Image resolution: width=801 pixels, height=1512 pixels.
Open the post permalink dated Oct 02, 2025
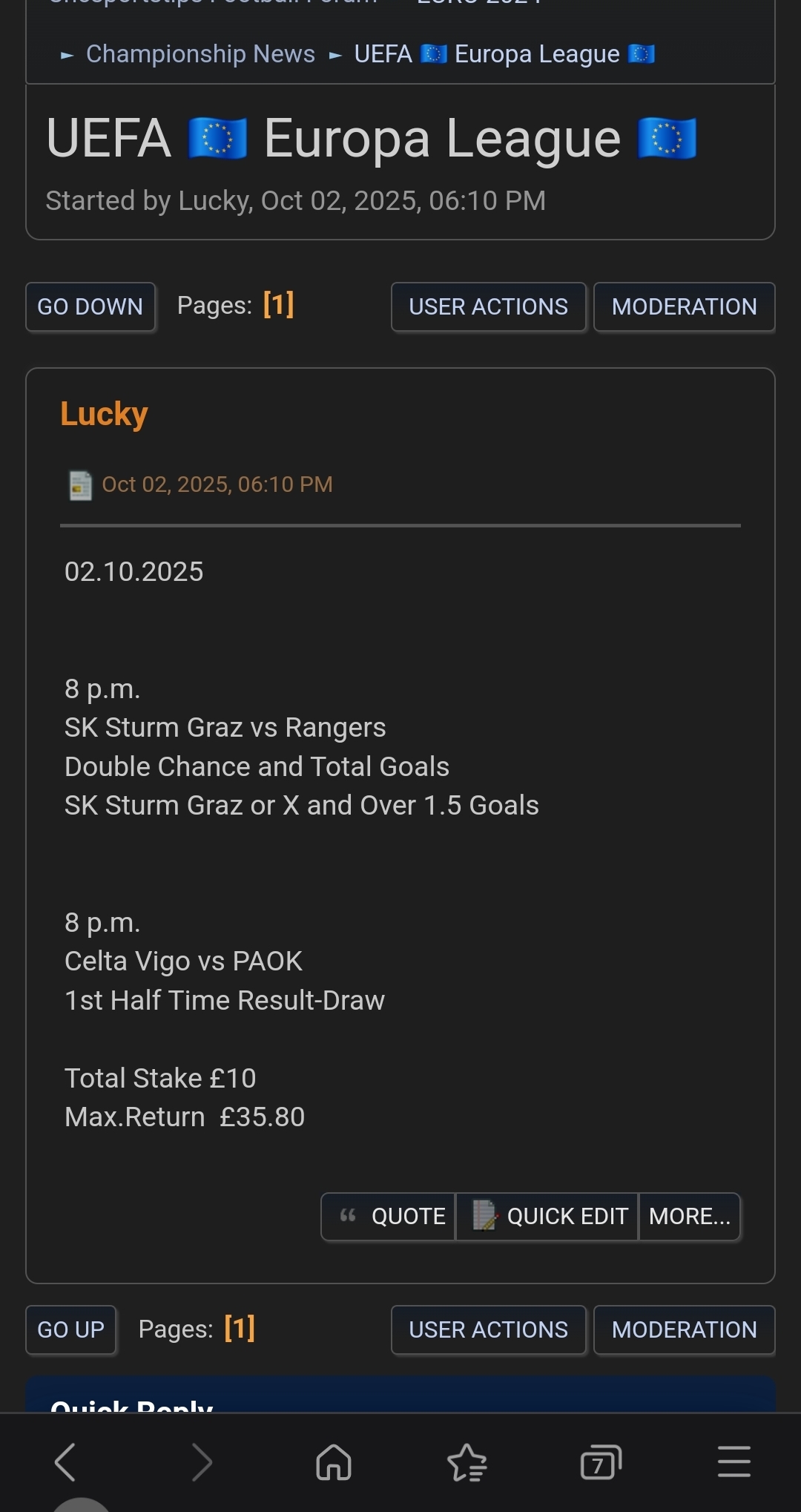[x=217, y=484]
